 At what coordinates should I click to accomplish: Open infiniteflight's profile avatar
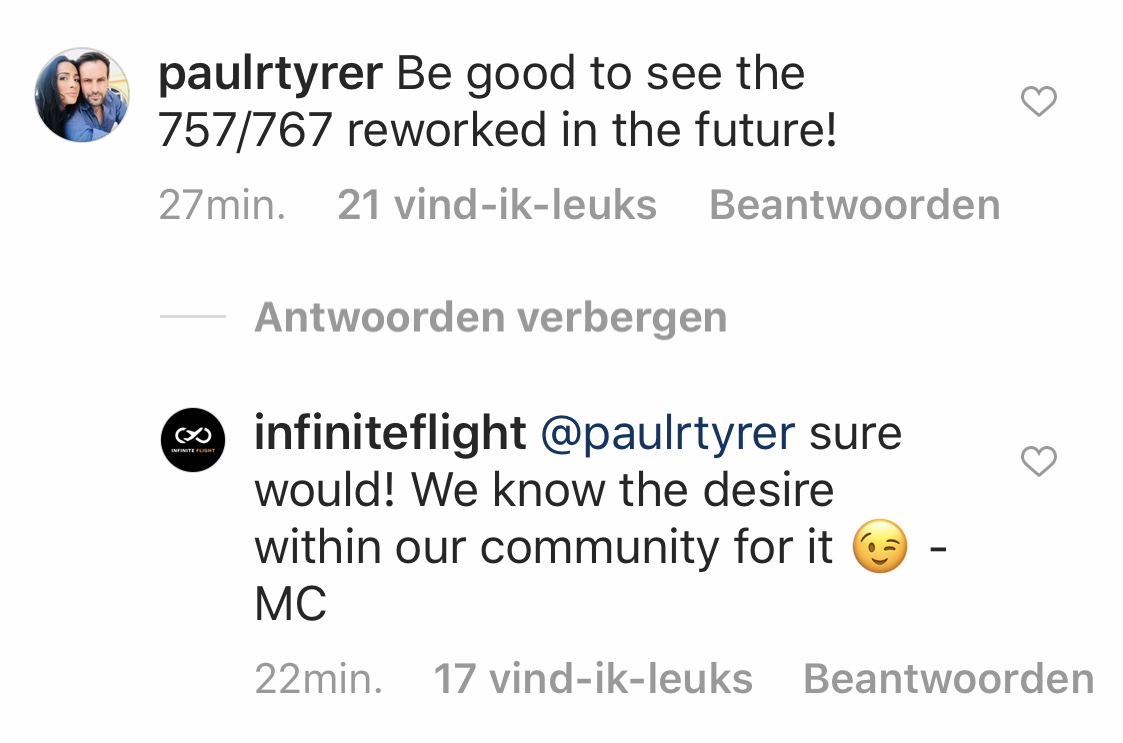[193, 438]
